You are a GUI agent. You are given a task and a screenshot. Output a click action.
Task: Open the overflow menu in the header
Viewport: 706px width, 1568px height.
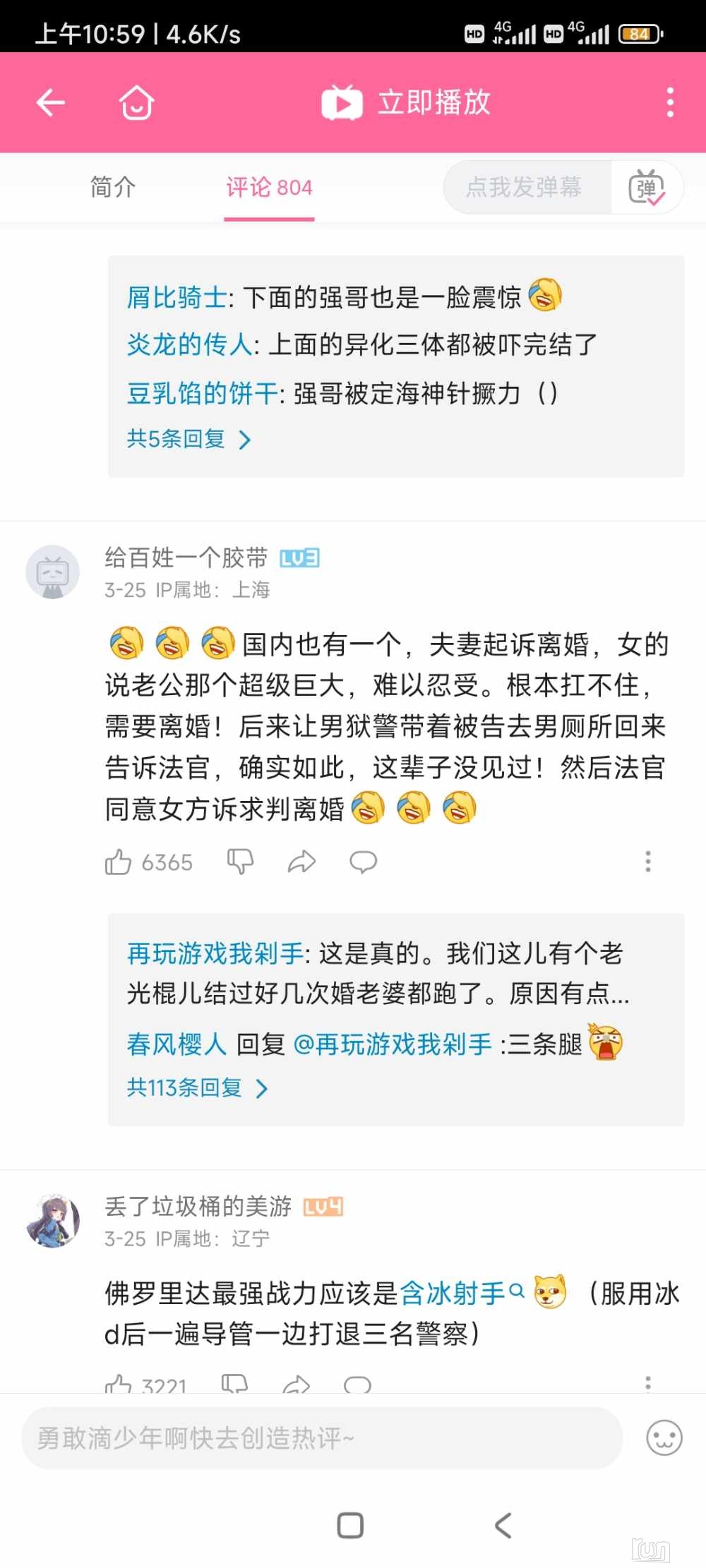point(670,103)
